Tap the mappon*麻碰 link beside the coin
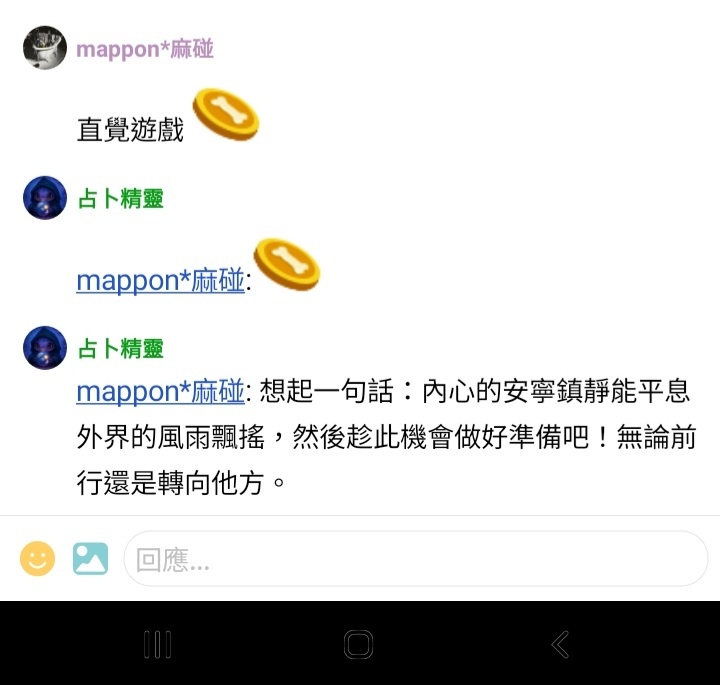 [x=160, y=281]
